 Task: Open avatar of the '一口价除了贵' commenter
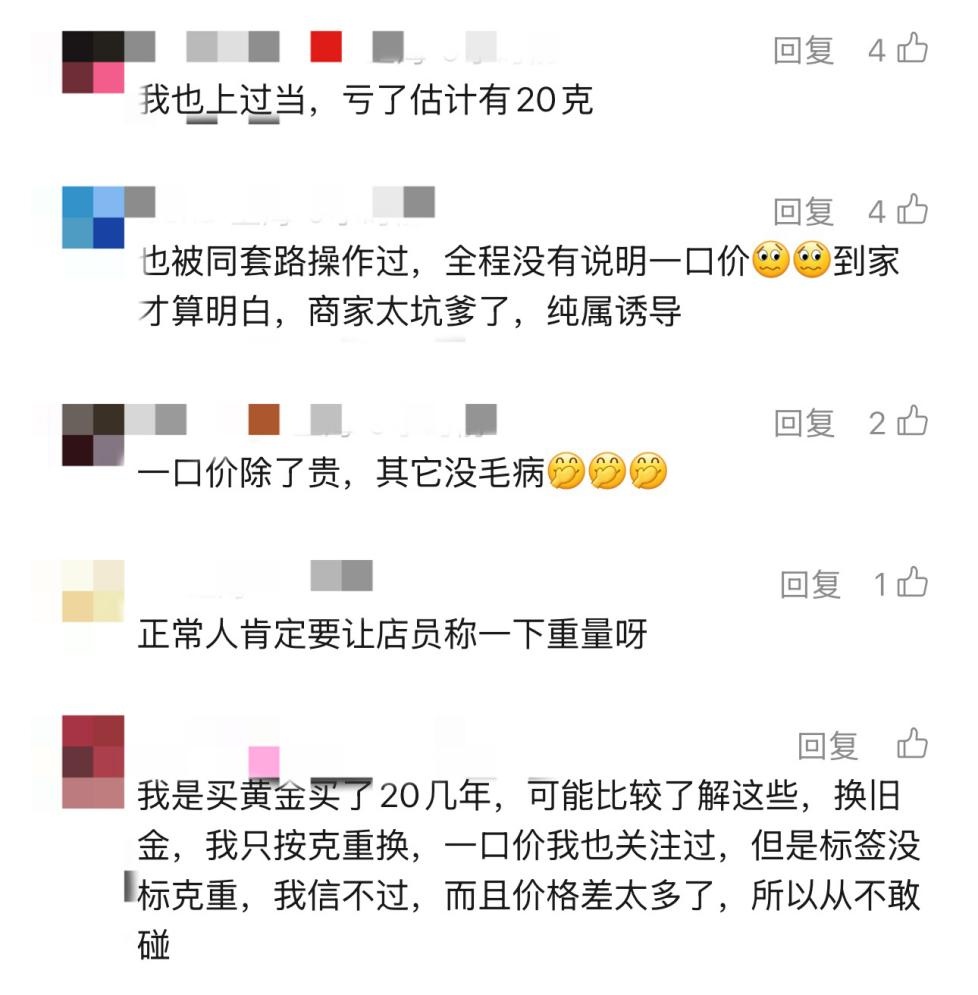click(x=93, y=435)
